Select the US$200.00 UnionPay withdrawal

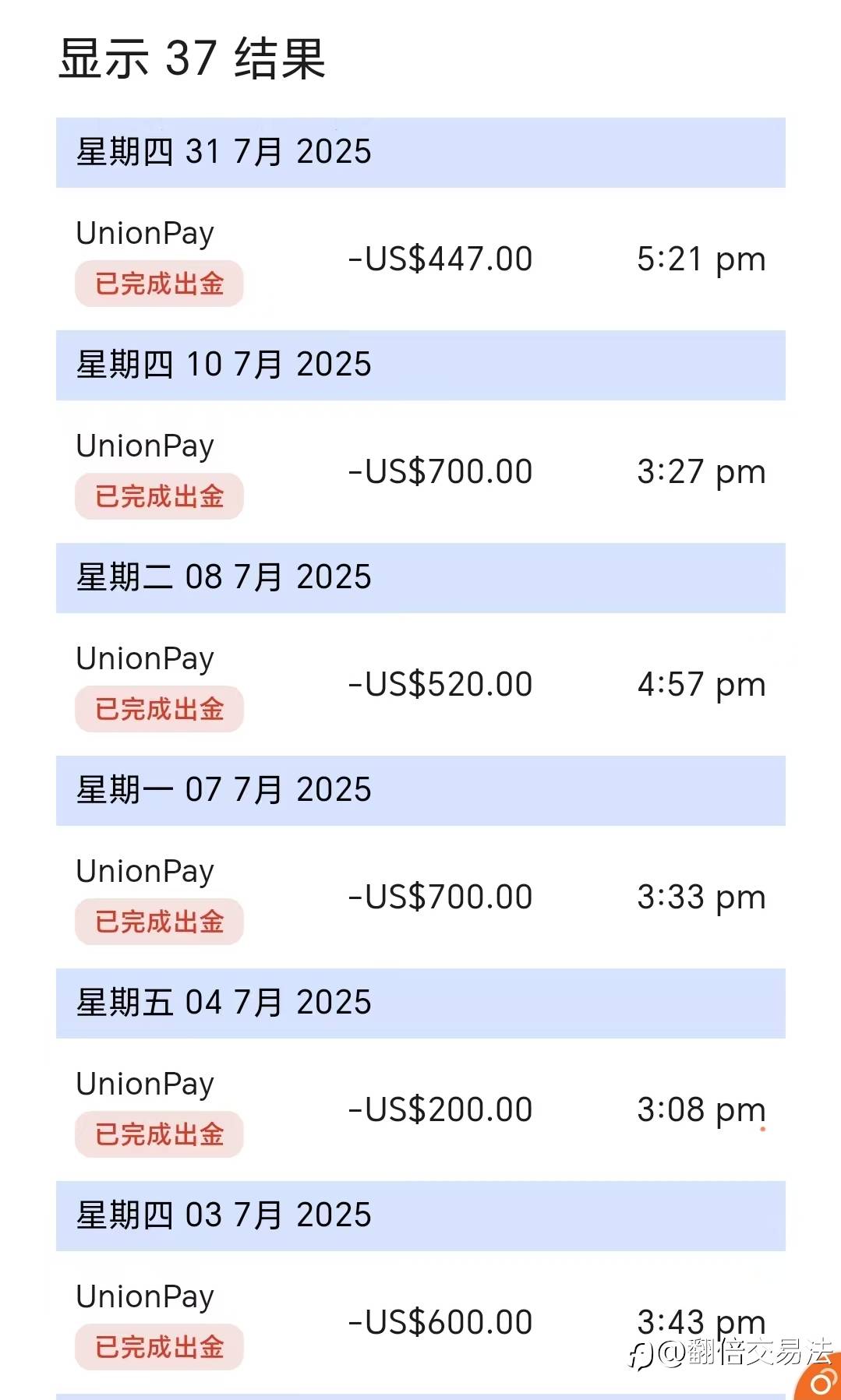(x=421, y=1110)
